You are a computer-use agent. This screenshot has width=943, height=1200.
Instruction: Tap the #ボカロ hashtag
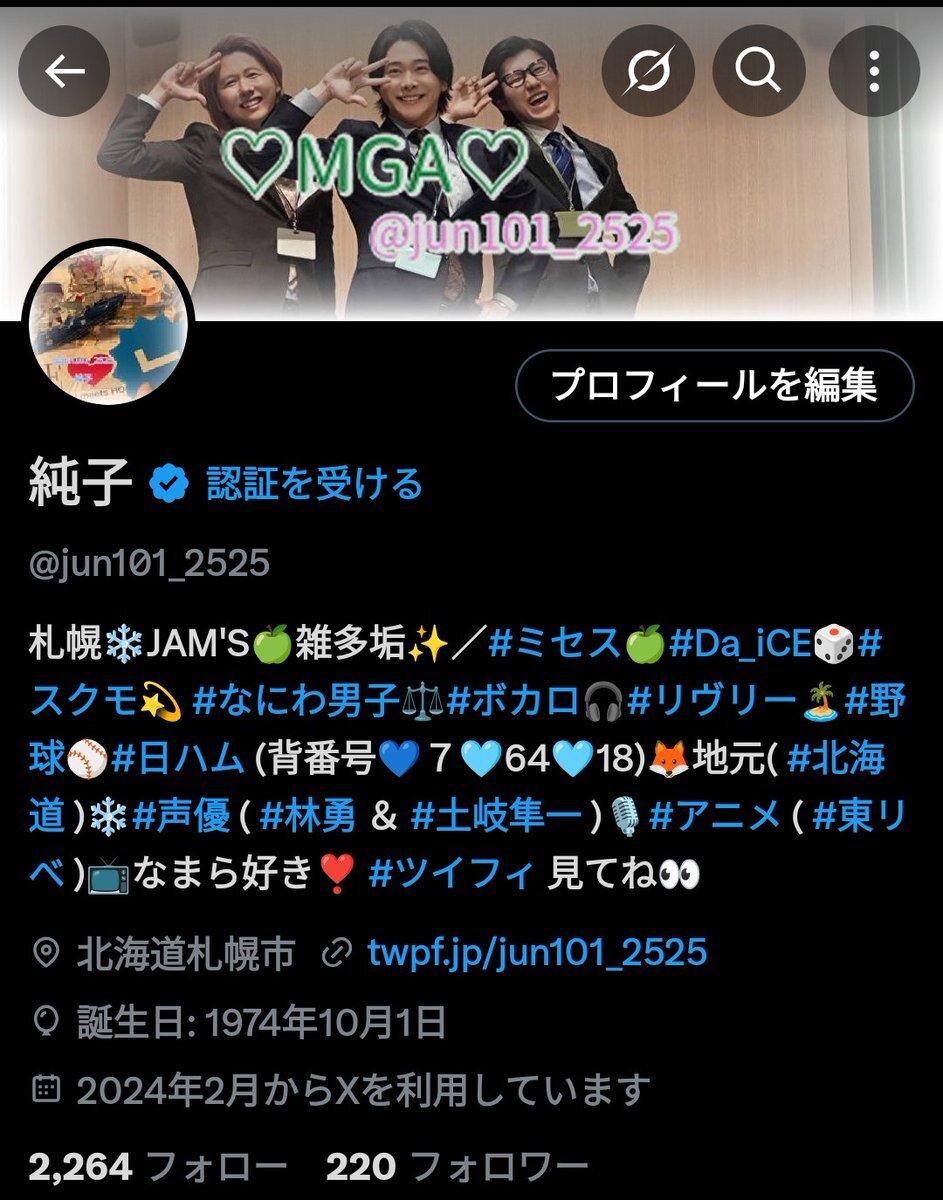512,703
